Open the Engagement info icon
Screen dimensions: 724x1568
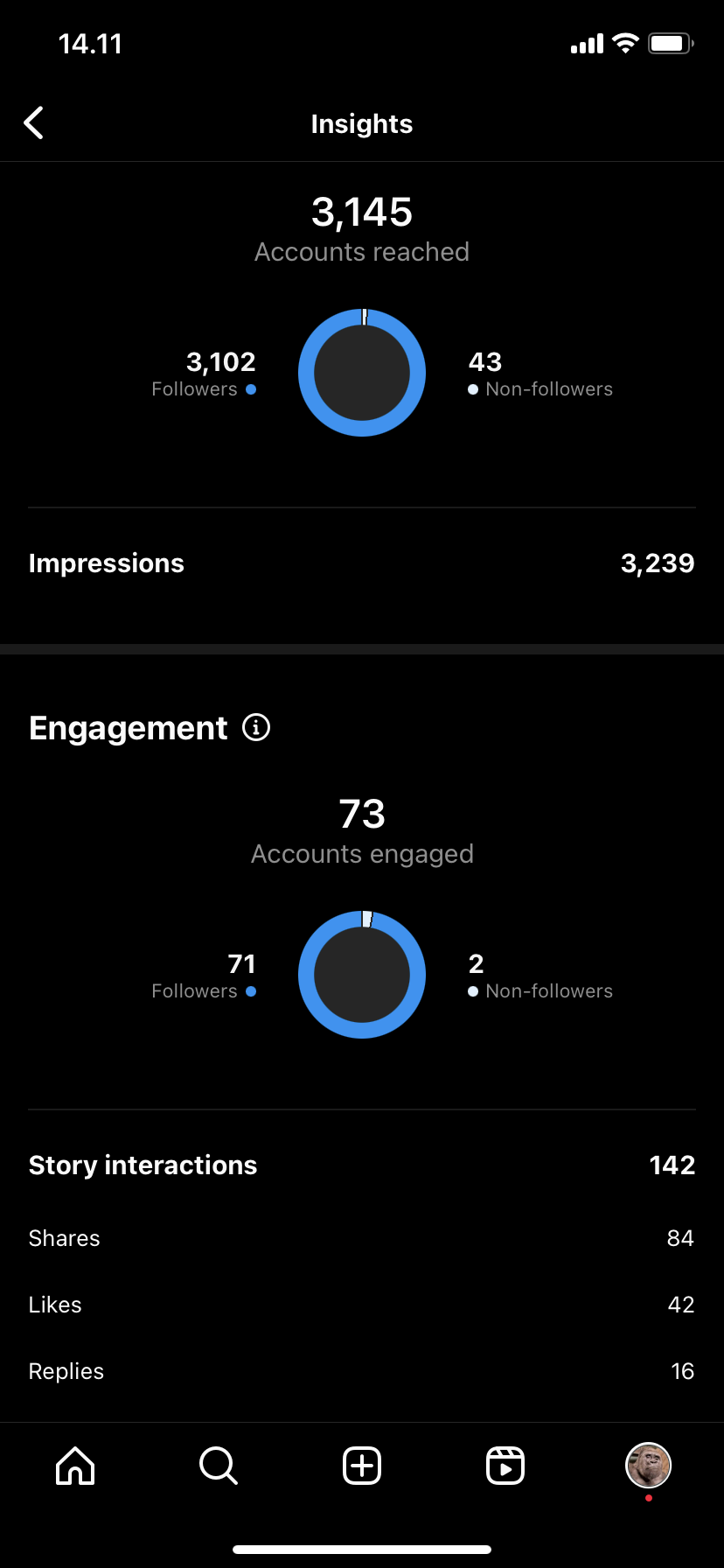256,727
